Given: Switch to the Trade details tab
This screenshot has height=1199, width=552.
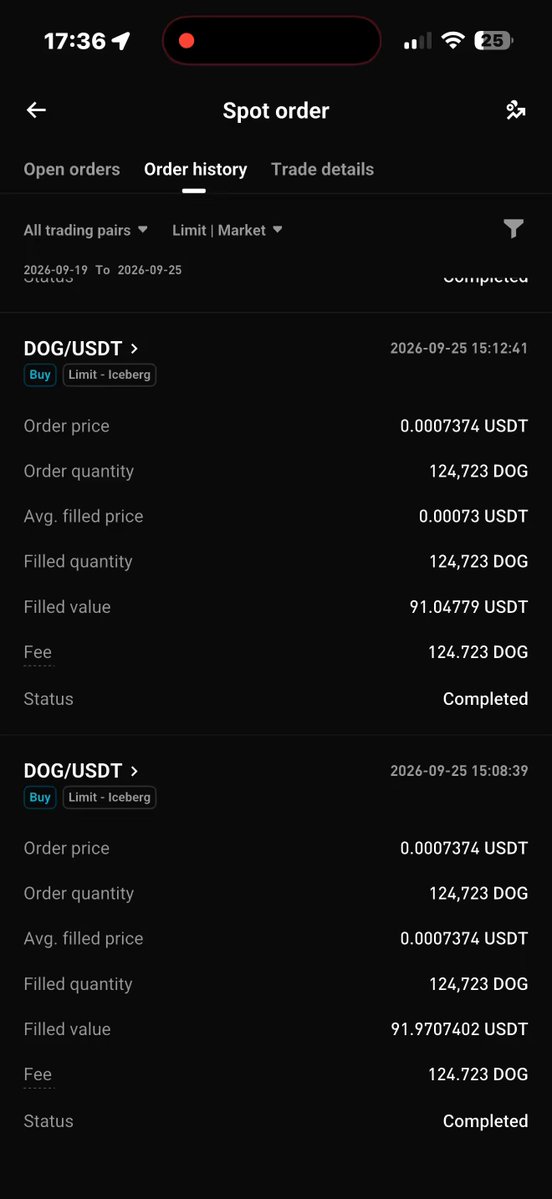Looking at the screenshot, I should [322, 169].
